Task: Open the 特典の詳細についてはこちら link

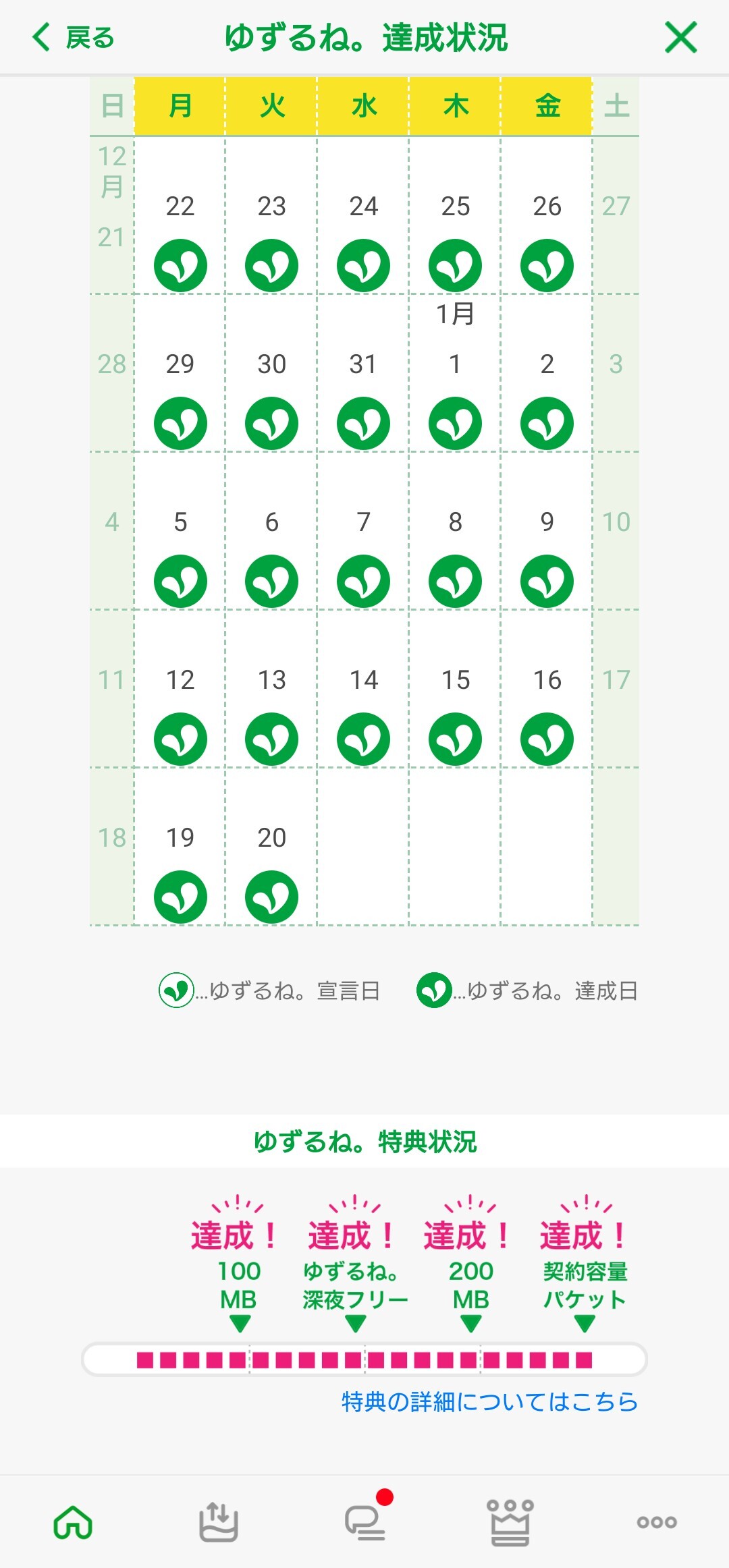Action: pos(489,1401)
